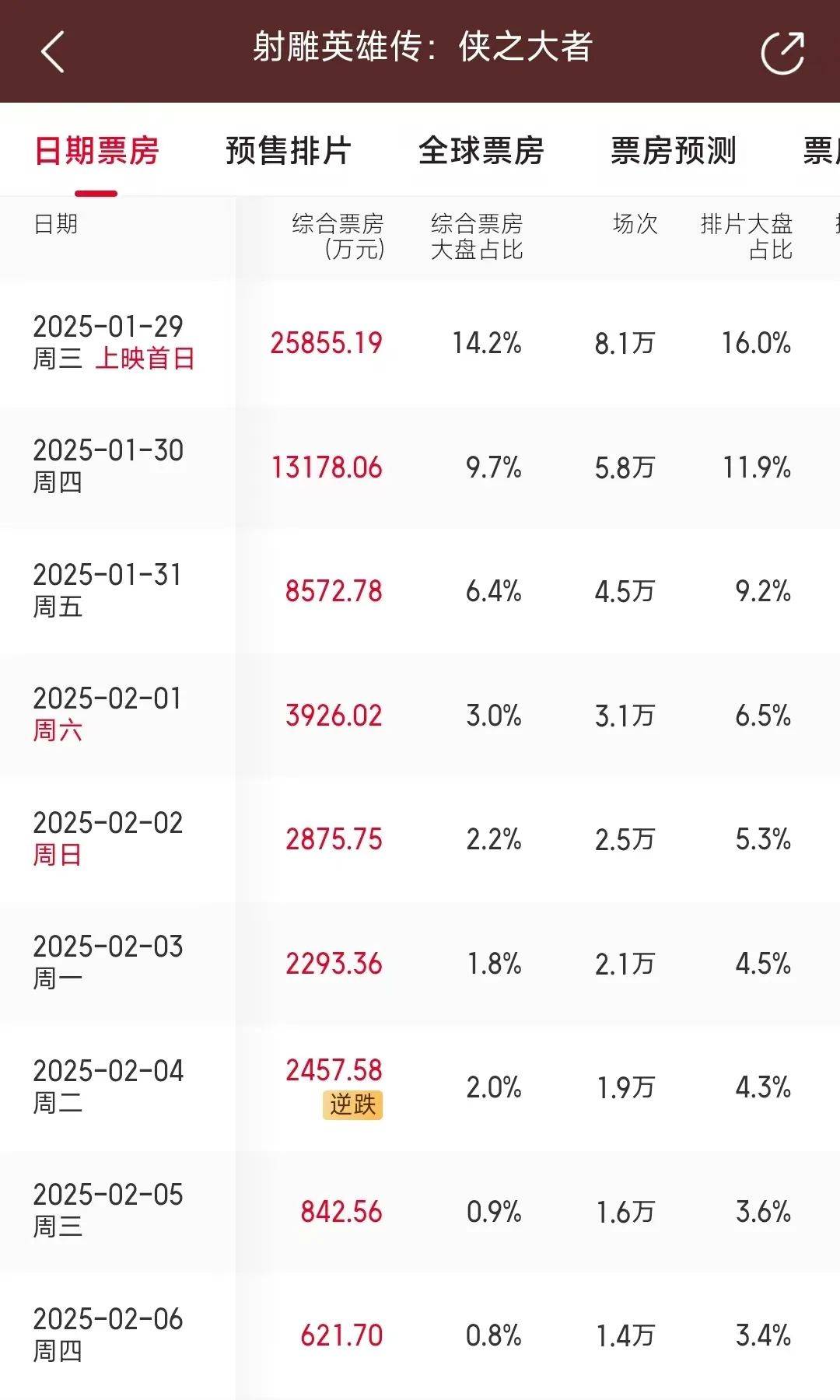This screenshot has width=840, height=1400.
Task: Open the 全球票房 tab
Action: [x=481, y=150]
